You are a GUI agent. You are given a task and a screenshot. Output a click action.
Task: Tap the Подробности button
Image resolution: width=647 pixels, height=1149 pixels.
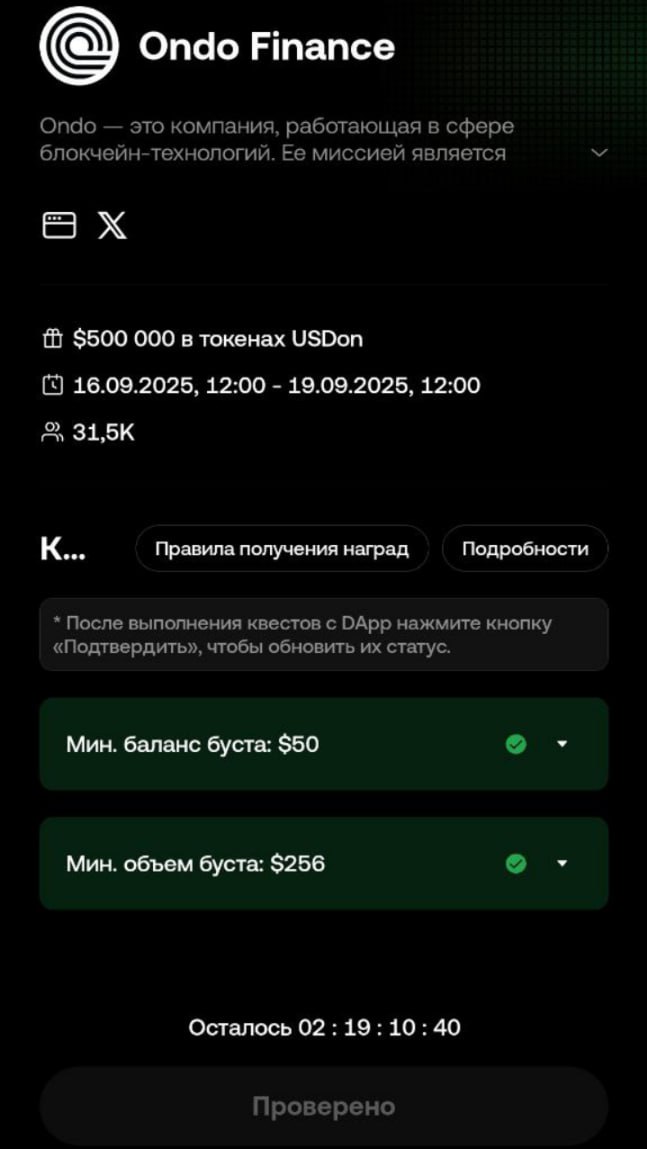point(524,549)
